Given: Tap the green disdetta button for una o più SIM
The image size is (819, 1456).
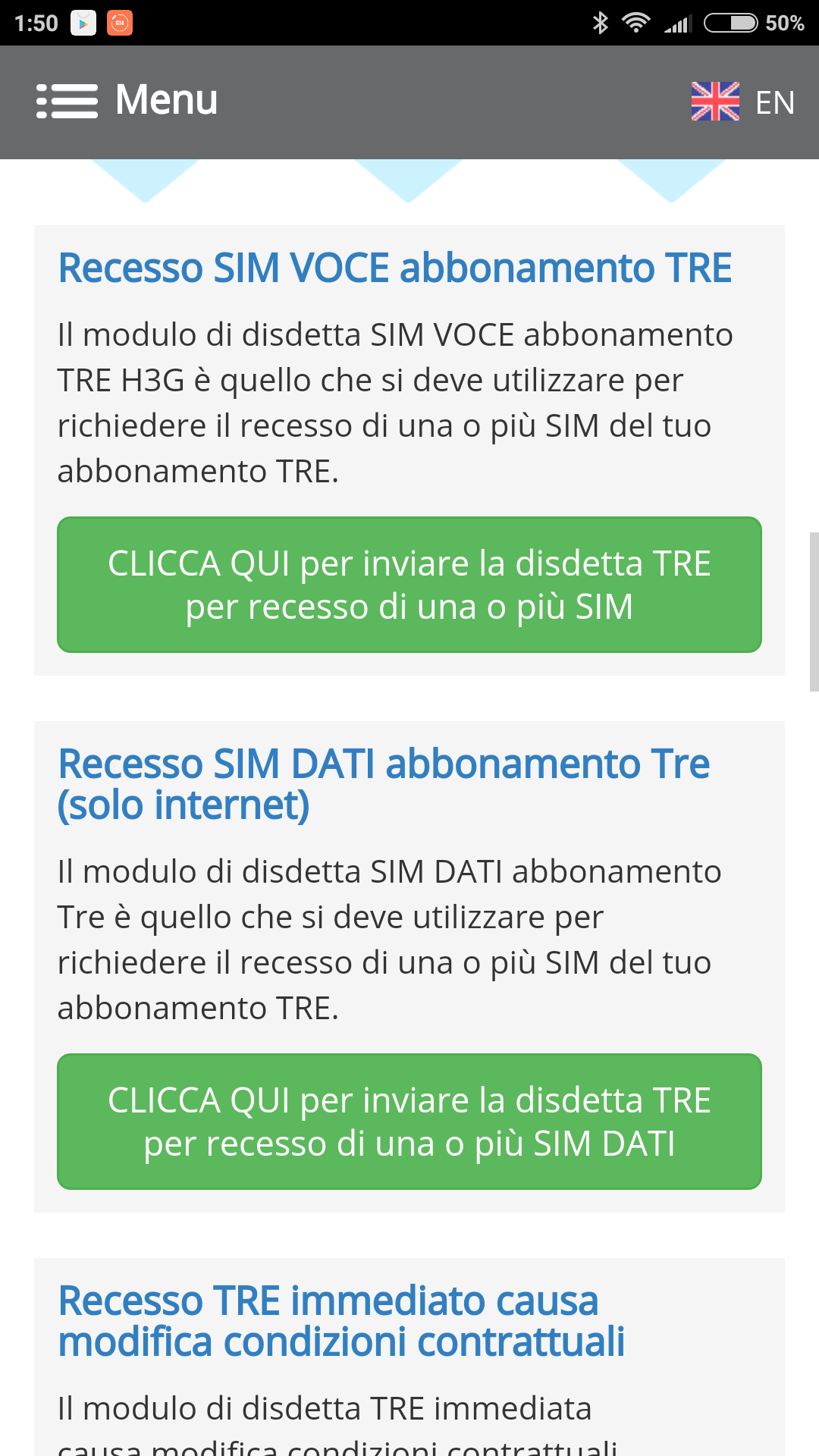Looking at the screenshot, I should click(x=409, y=585).
